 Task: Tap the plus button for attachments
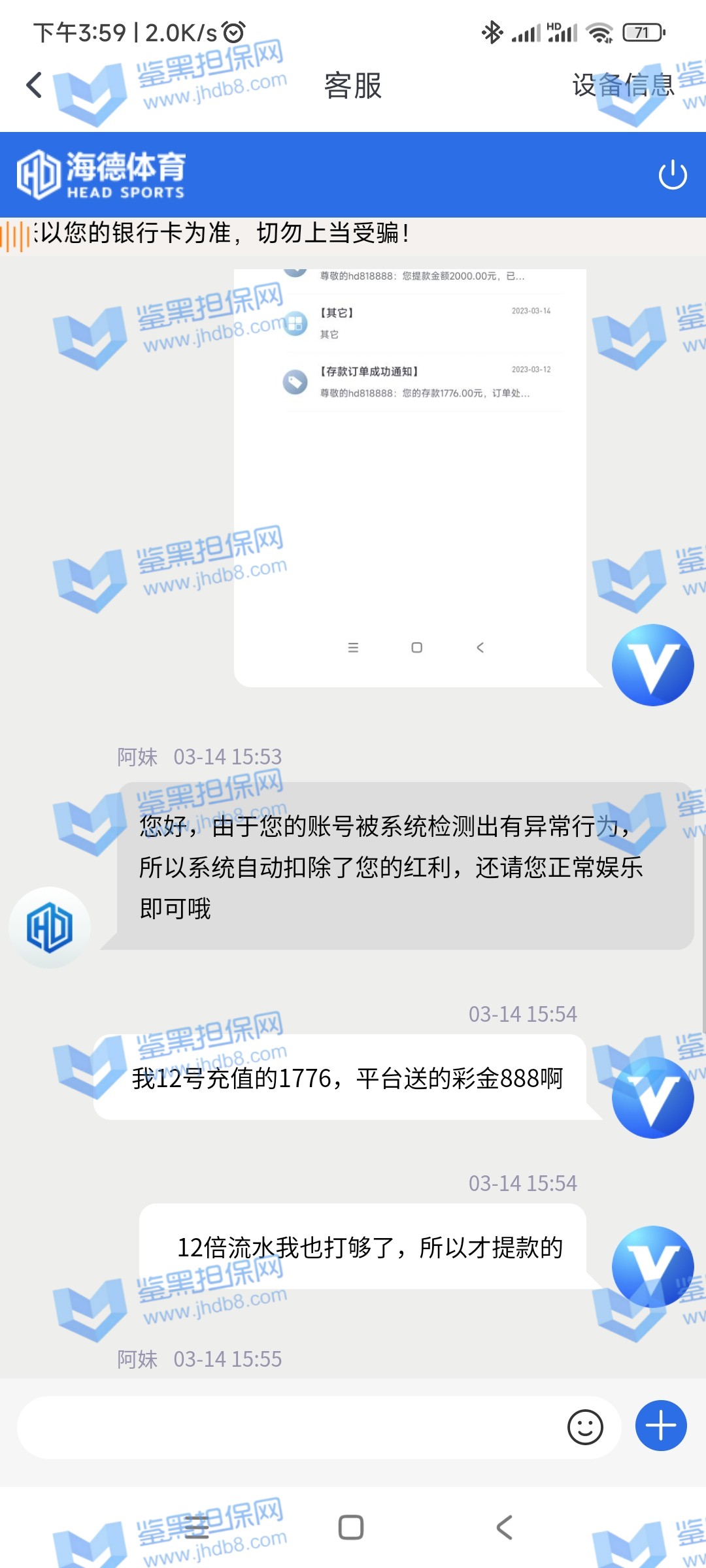(660, 1426)
